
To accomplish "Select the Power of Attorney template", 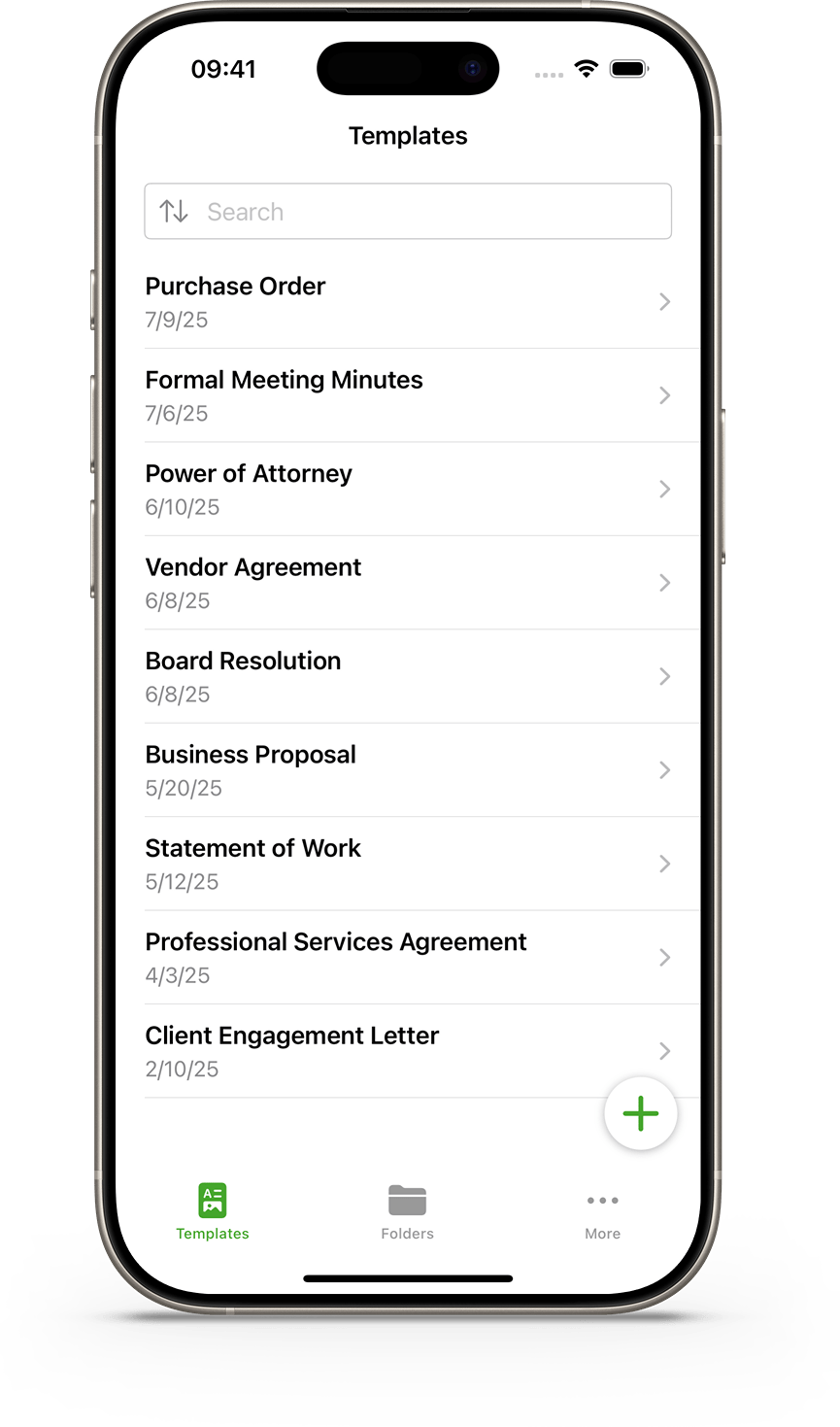I will (x=408, y=489).
